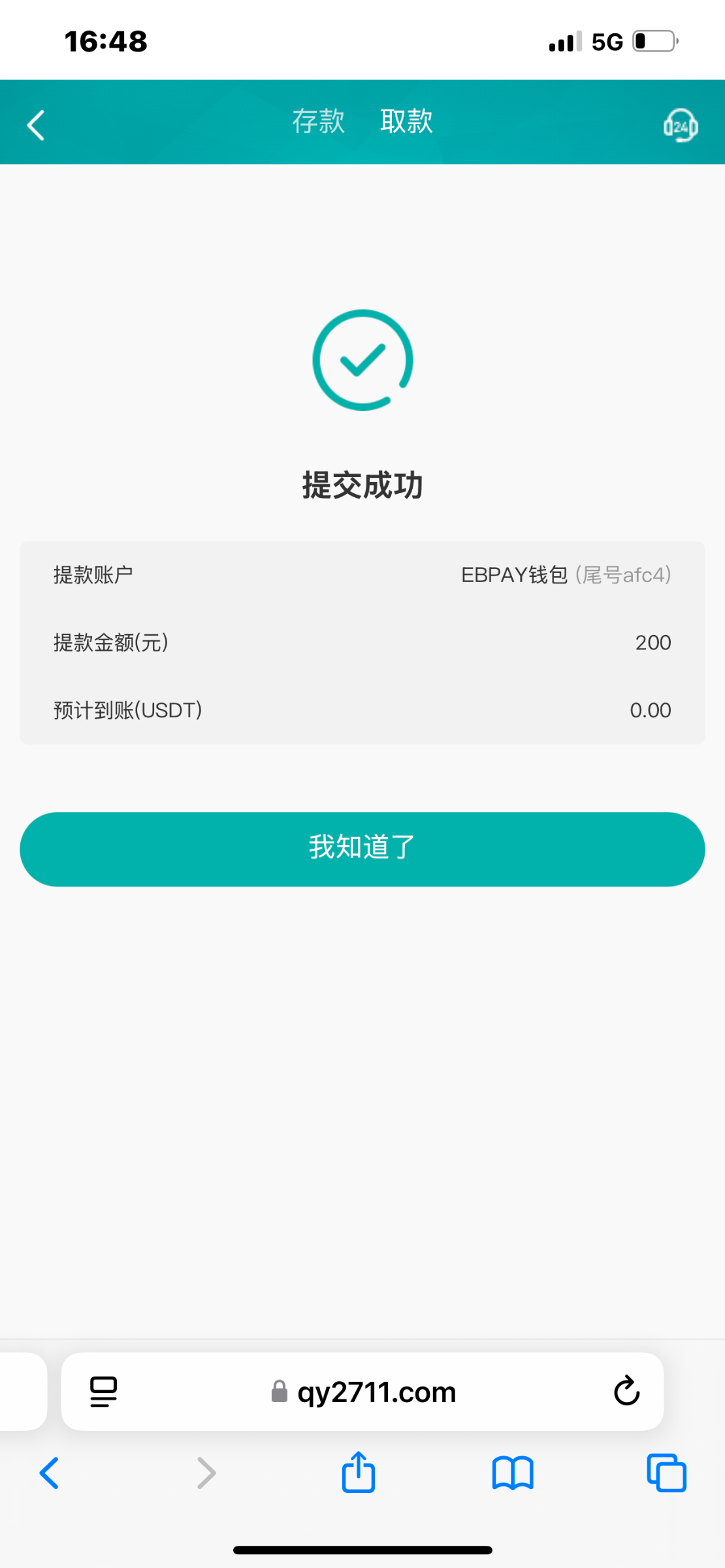Share this page from Safari toolbar

359,1473
